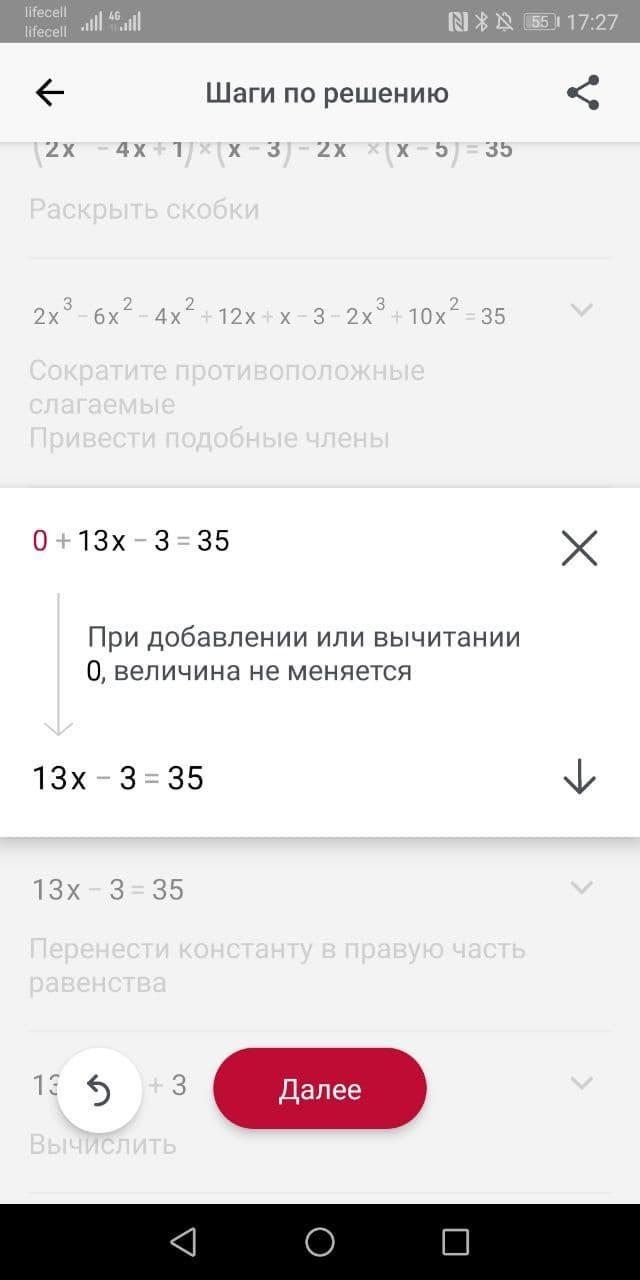
Task: Share the solution steps
Action: [583, 93]
